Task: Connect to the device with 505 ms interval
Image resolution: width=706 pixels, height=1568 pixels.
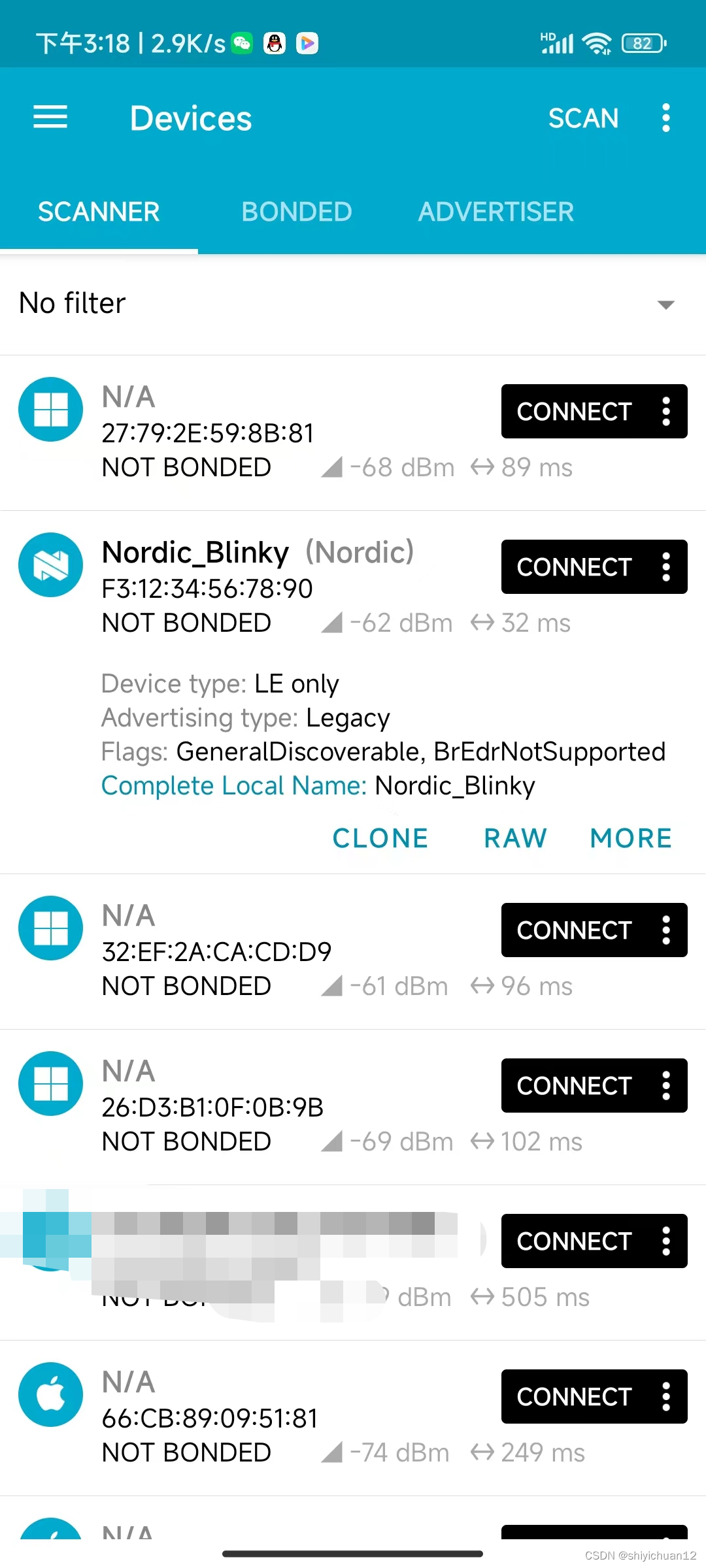Action: 574,1241
